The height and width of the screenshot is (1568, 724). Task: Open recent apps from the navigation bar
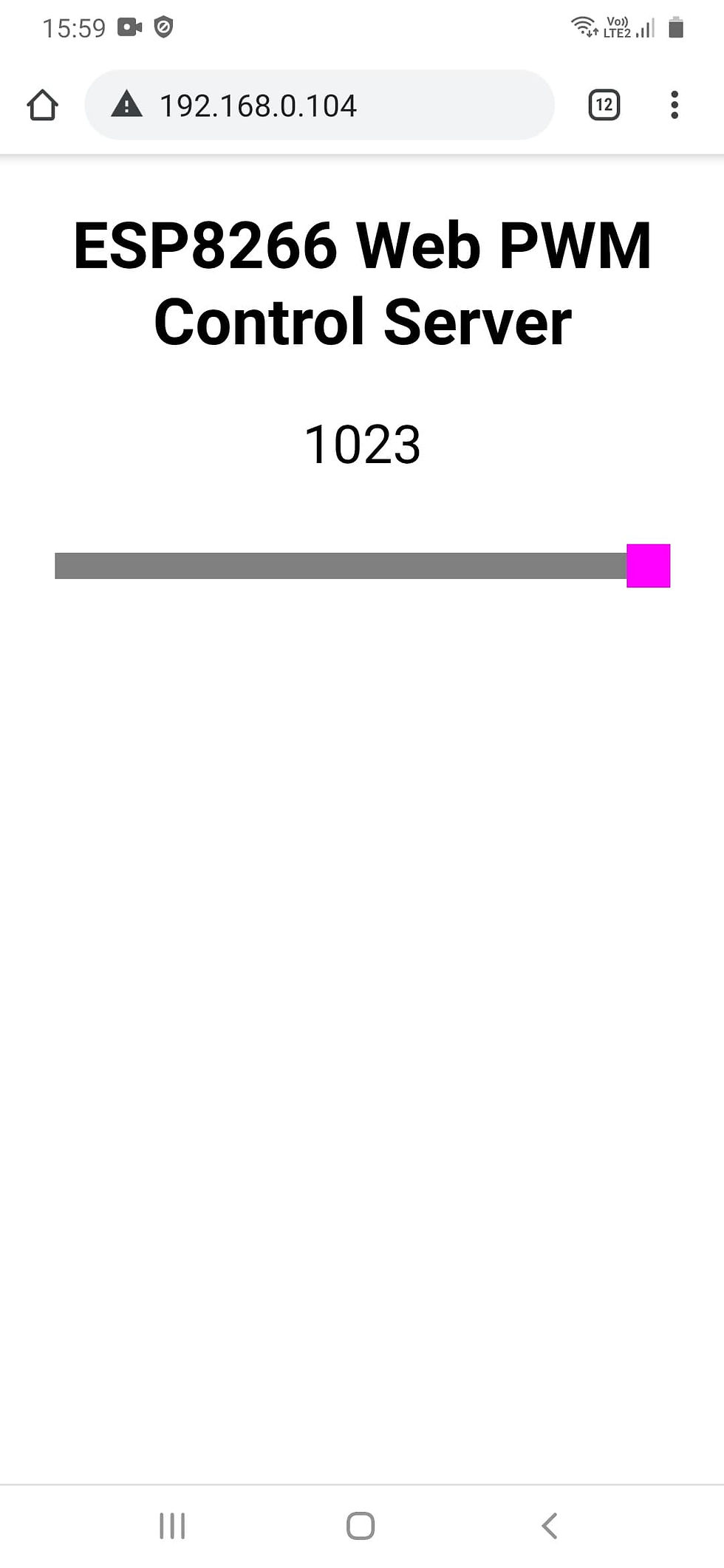172,1526
